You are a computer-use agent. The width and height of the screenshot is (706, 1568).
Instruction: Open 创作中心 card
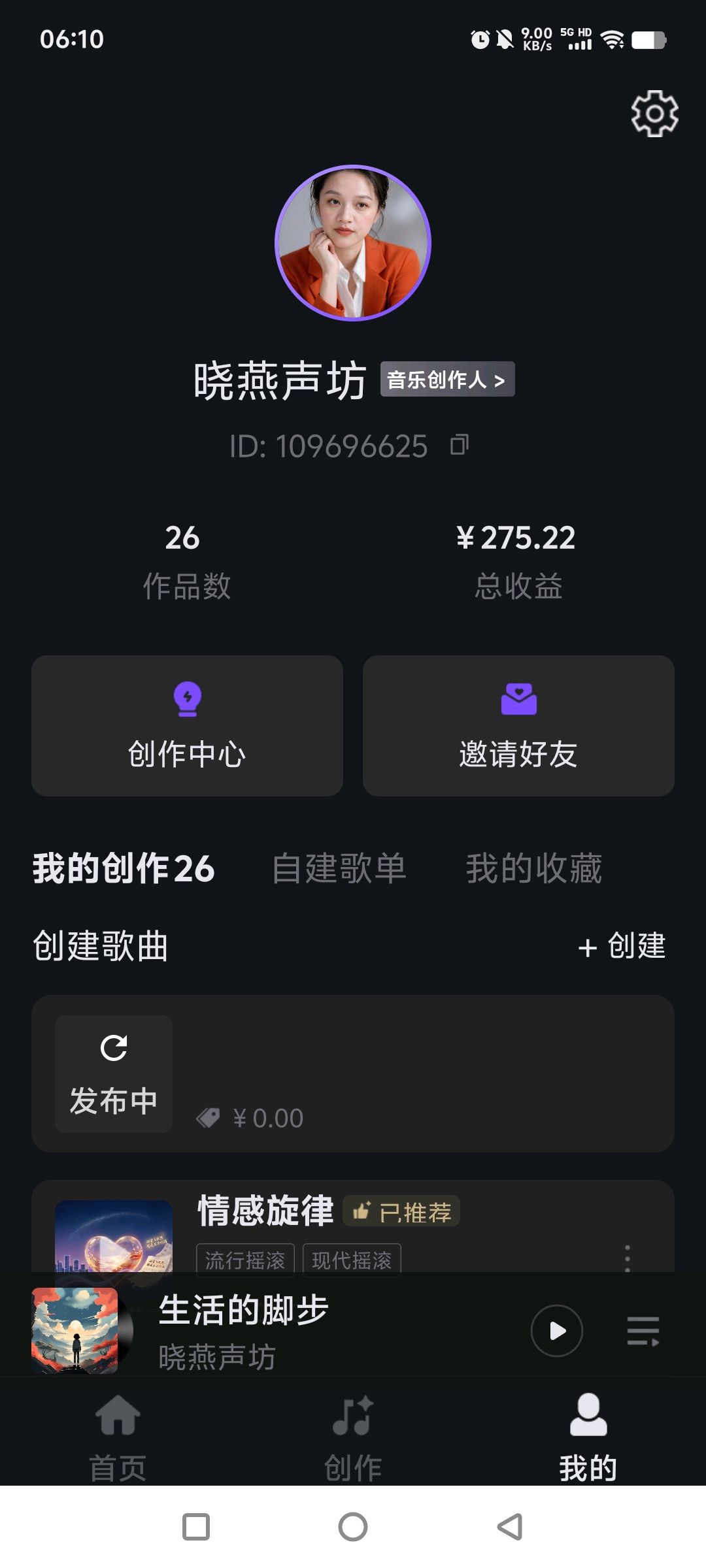(187, 726)
